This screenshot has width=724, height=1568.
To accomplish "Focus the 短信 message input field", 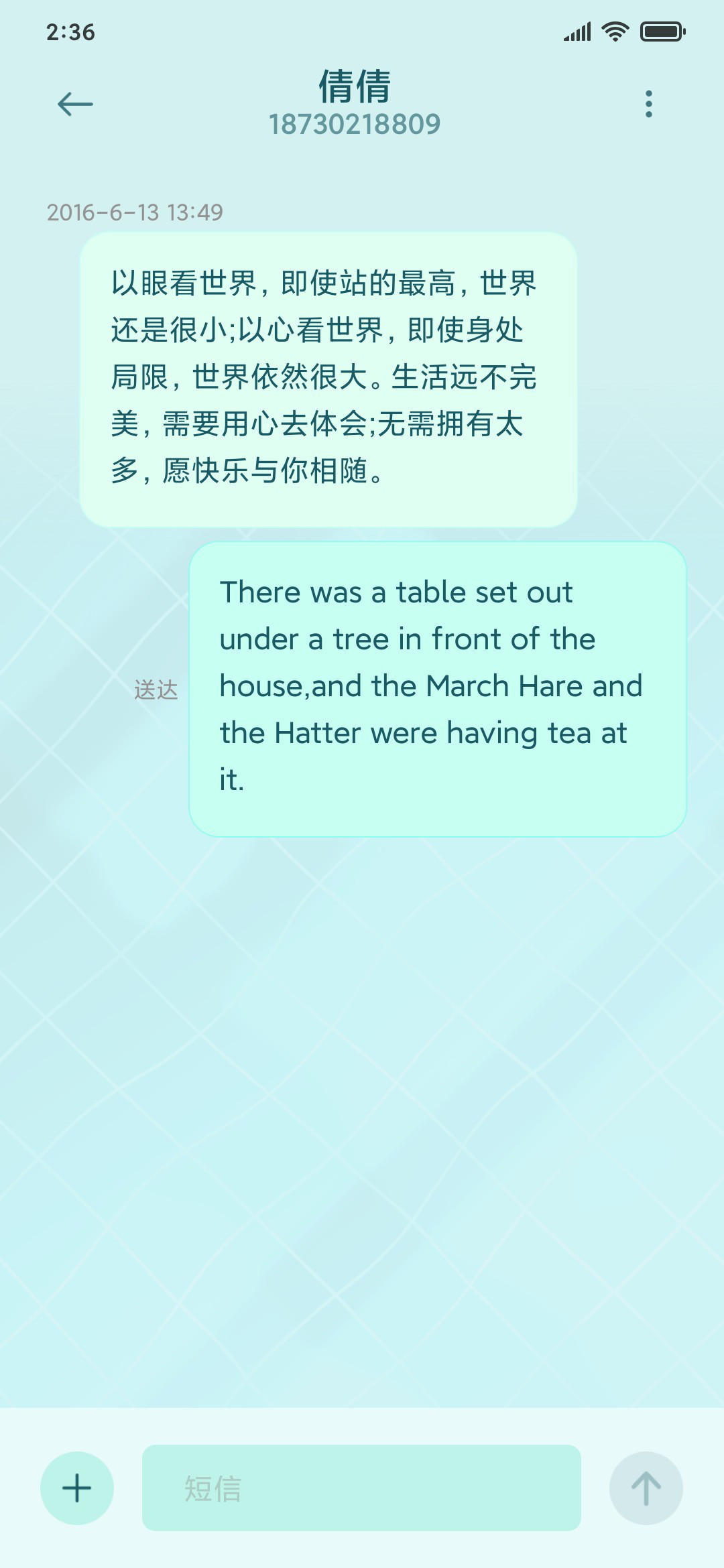I will coord(361,1488).
